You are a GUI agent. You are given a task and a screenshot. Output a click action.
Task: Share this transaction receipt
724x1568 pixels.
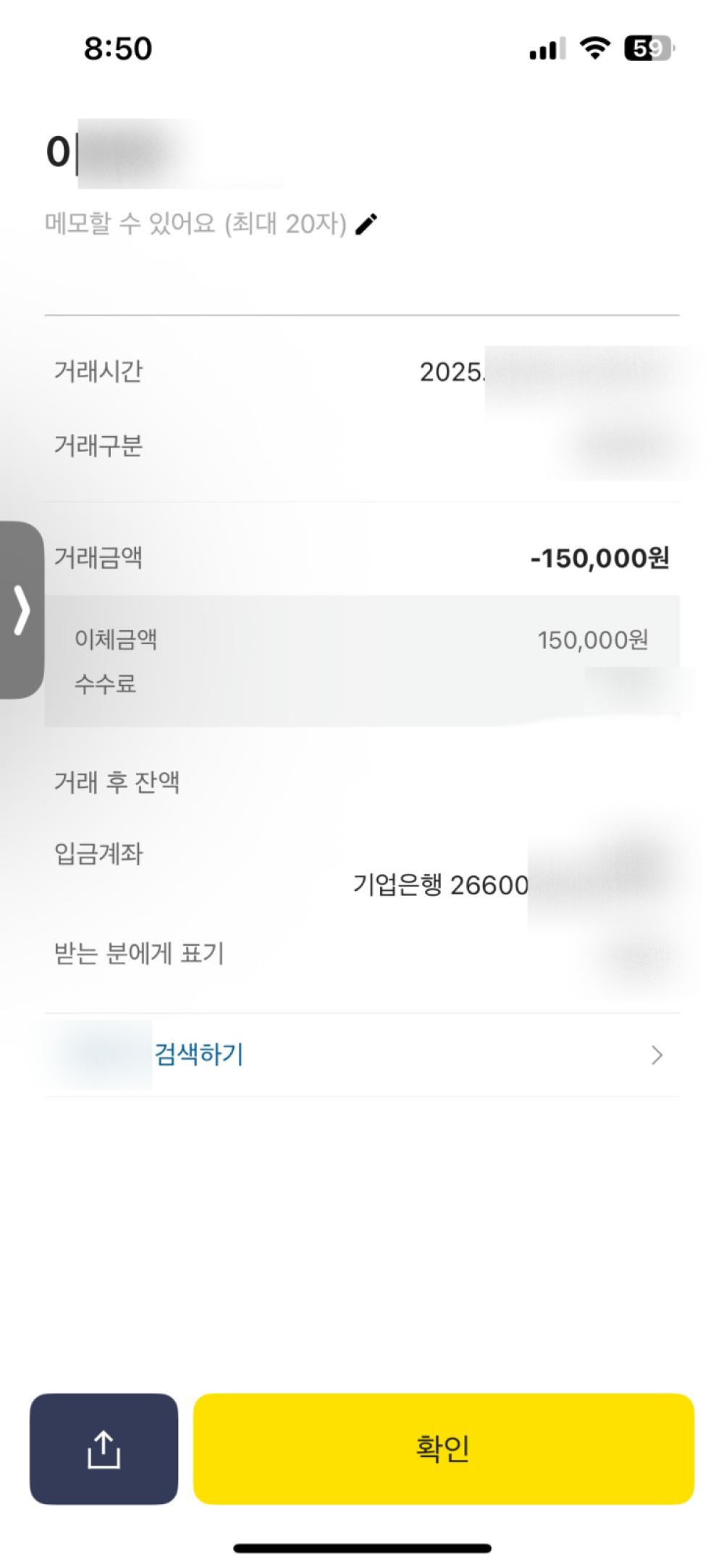[104, 1448]
